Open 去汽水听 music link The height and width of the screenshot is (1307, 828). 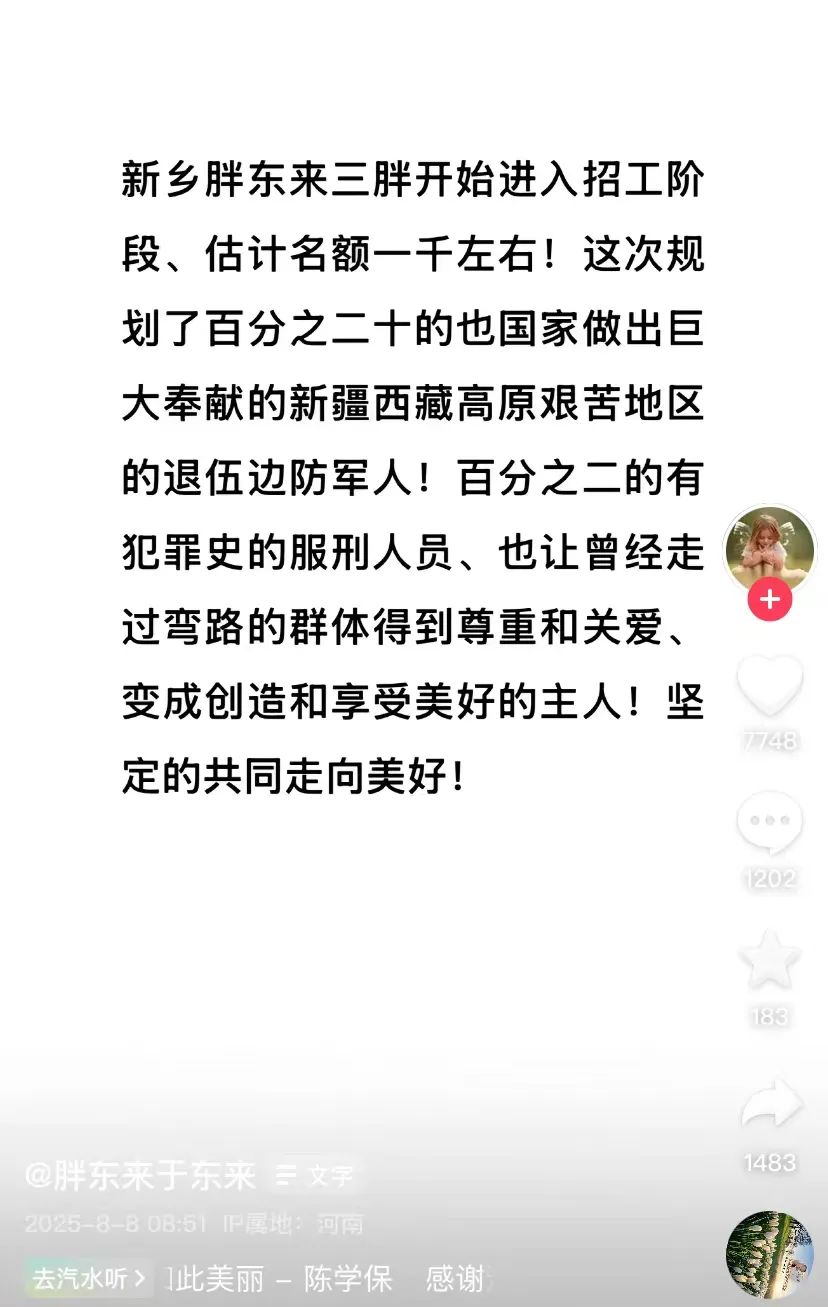click(x=88, y=1278)
